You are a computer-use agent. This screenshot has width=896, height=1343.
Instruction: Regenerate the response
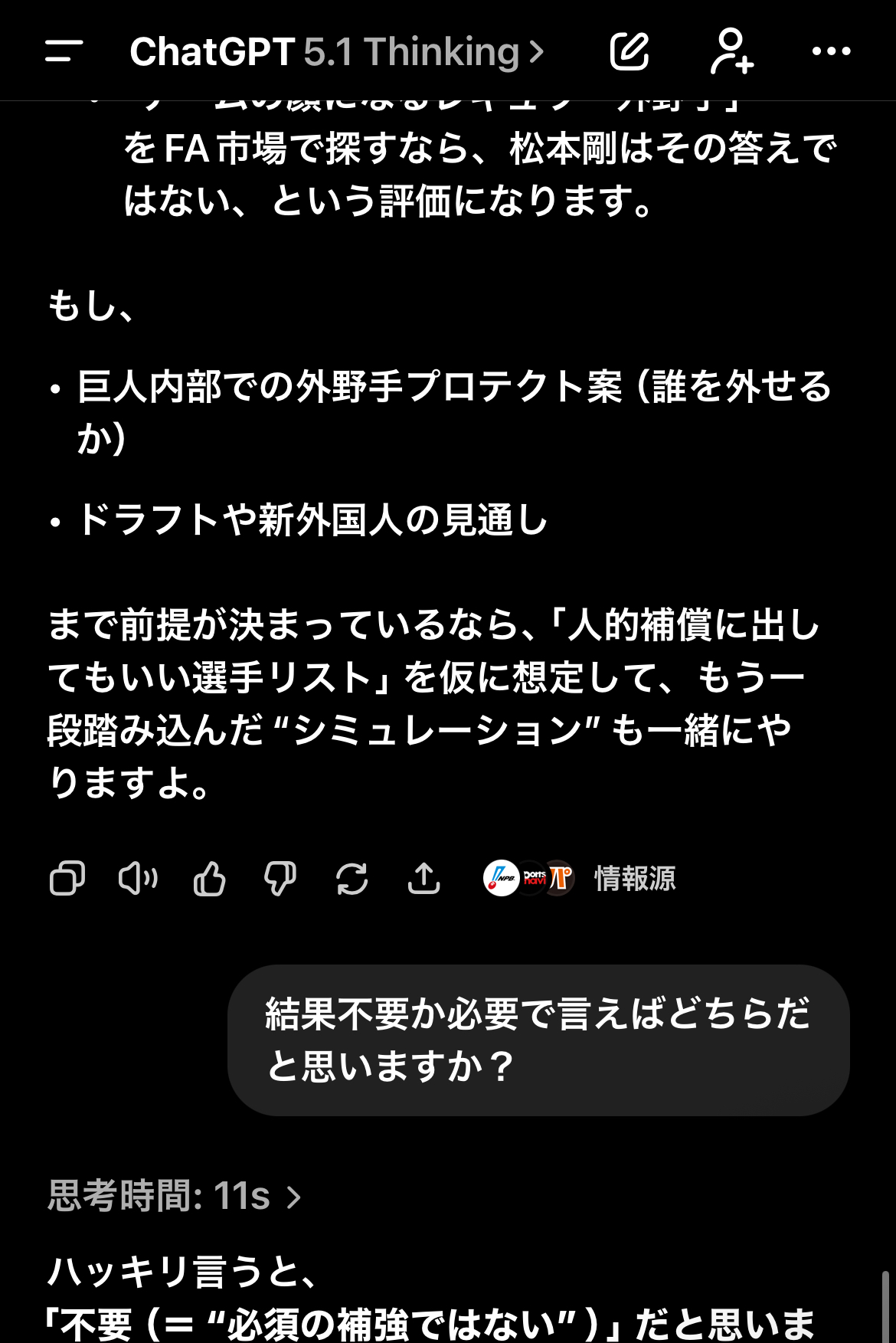[x=352, y=878]
